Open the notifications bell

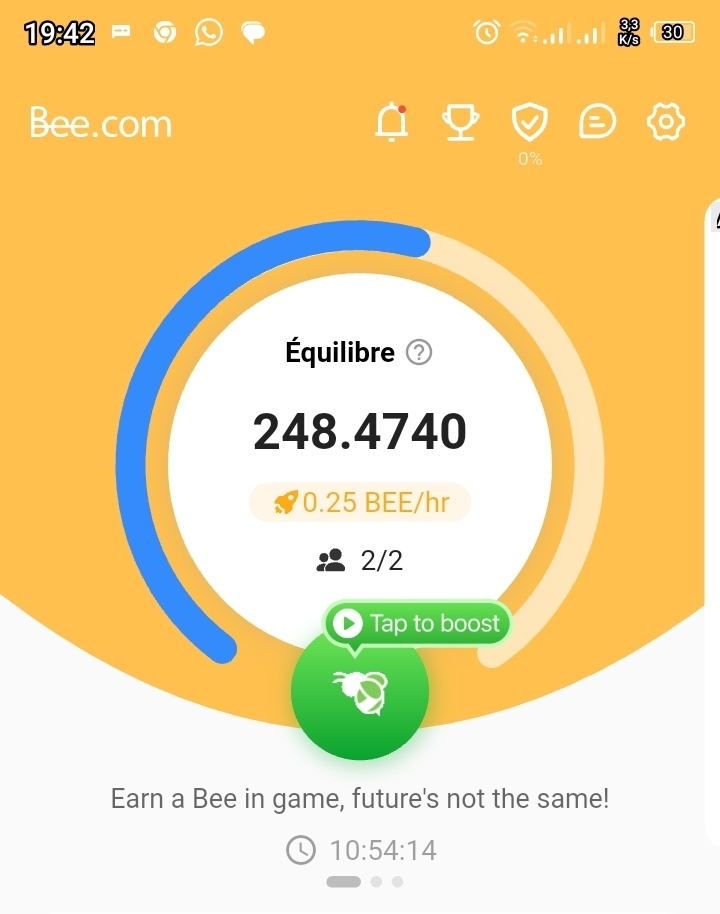coord(392,123)
